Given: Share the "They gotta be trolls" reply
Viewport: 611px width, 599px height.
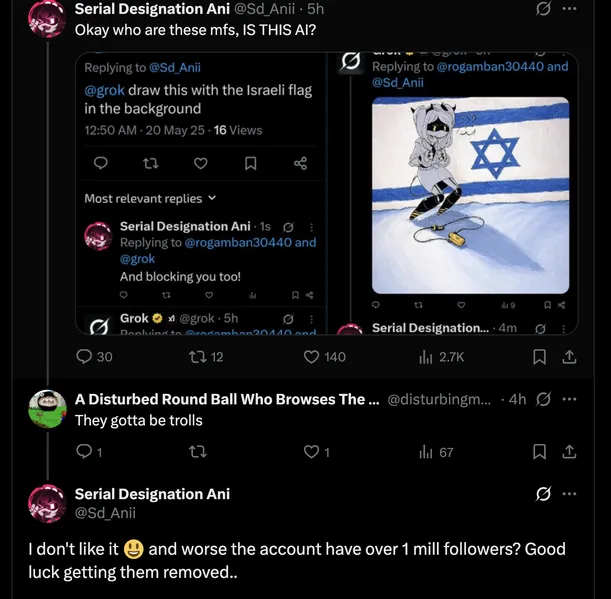Looking at the screenshot, I should (569, 452).
